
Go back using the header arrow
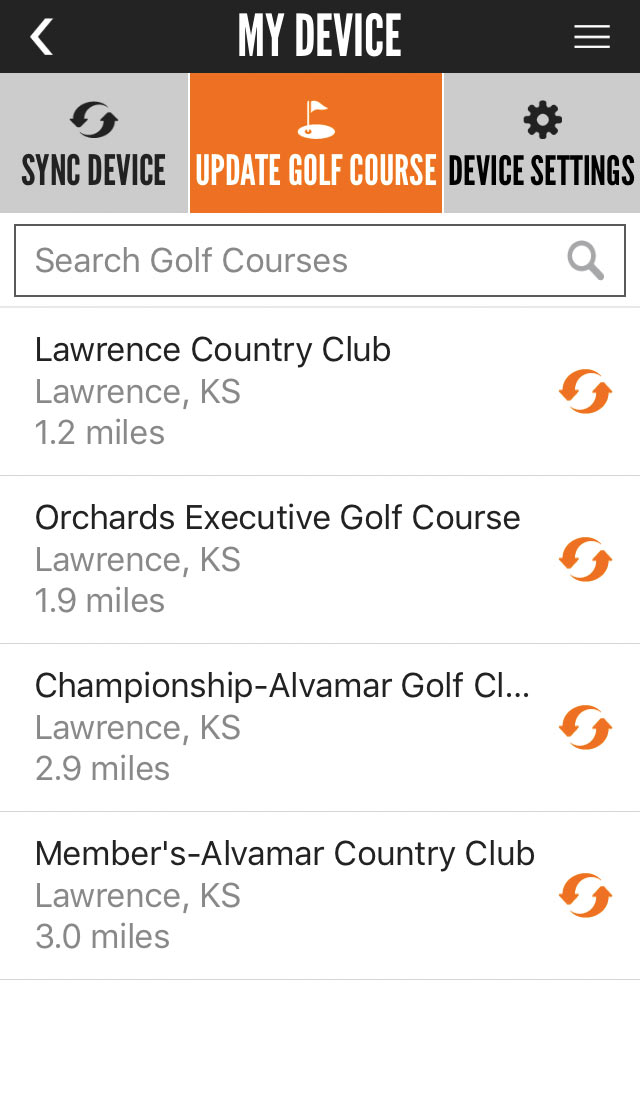point(41,37)
